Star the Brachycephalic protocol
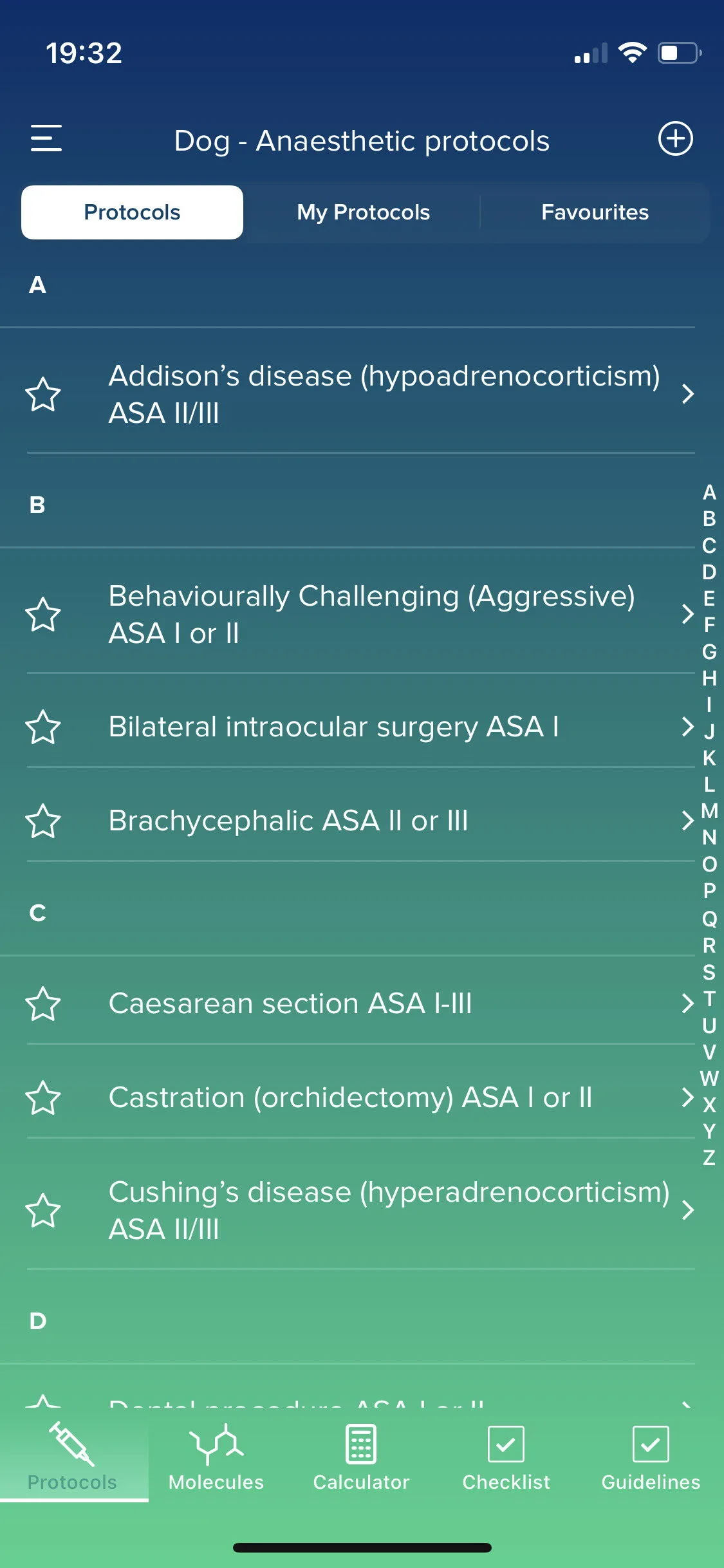Viewport: 724px width, 1568px height. pyautogui.click(x=43, y=821)
